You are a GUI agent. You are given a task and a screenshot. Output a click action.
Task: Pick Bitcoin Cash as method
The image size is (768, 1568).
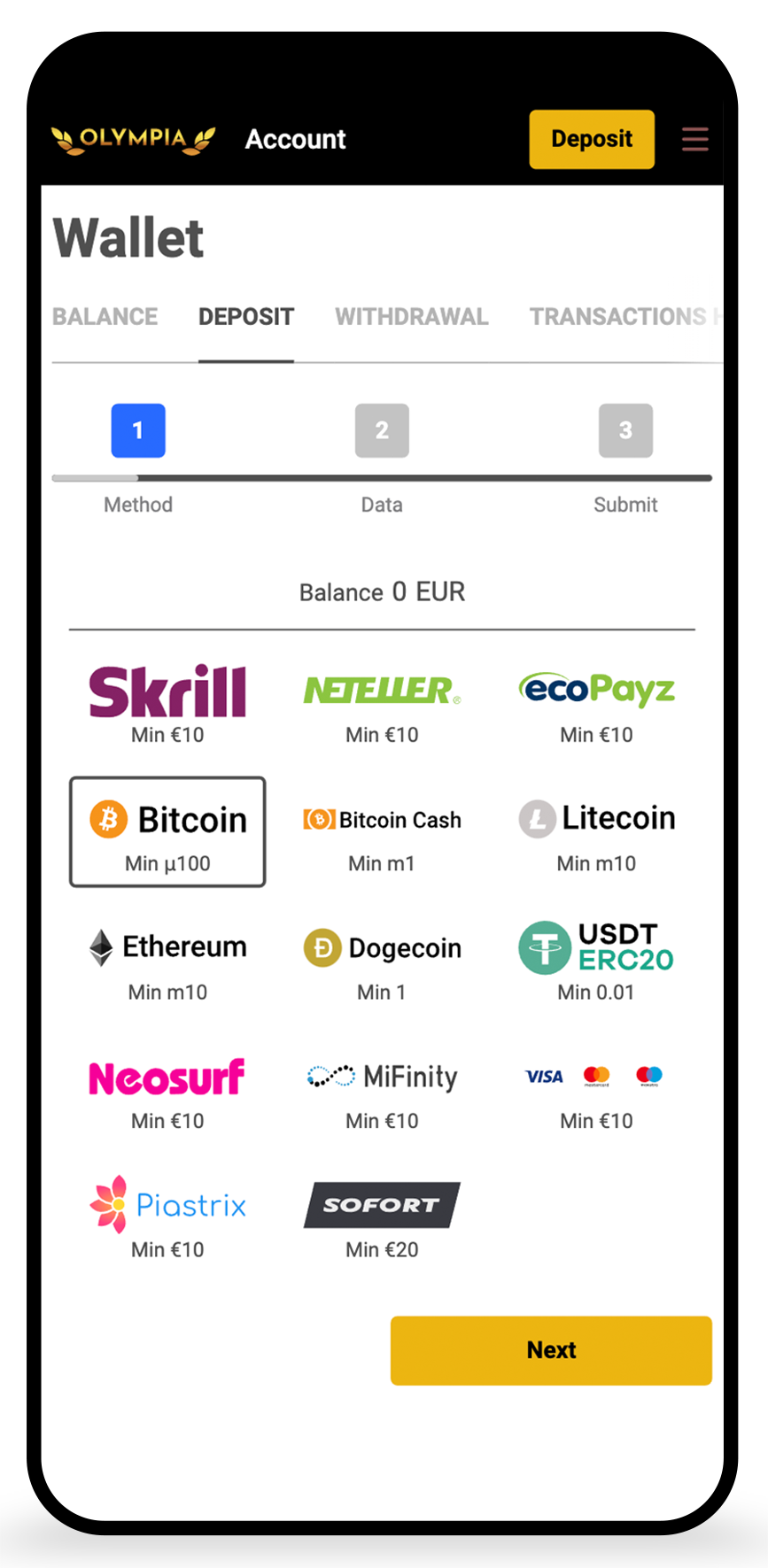(x=382, y=832)
